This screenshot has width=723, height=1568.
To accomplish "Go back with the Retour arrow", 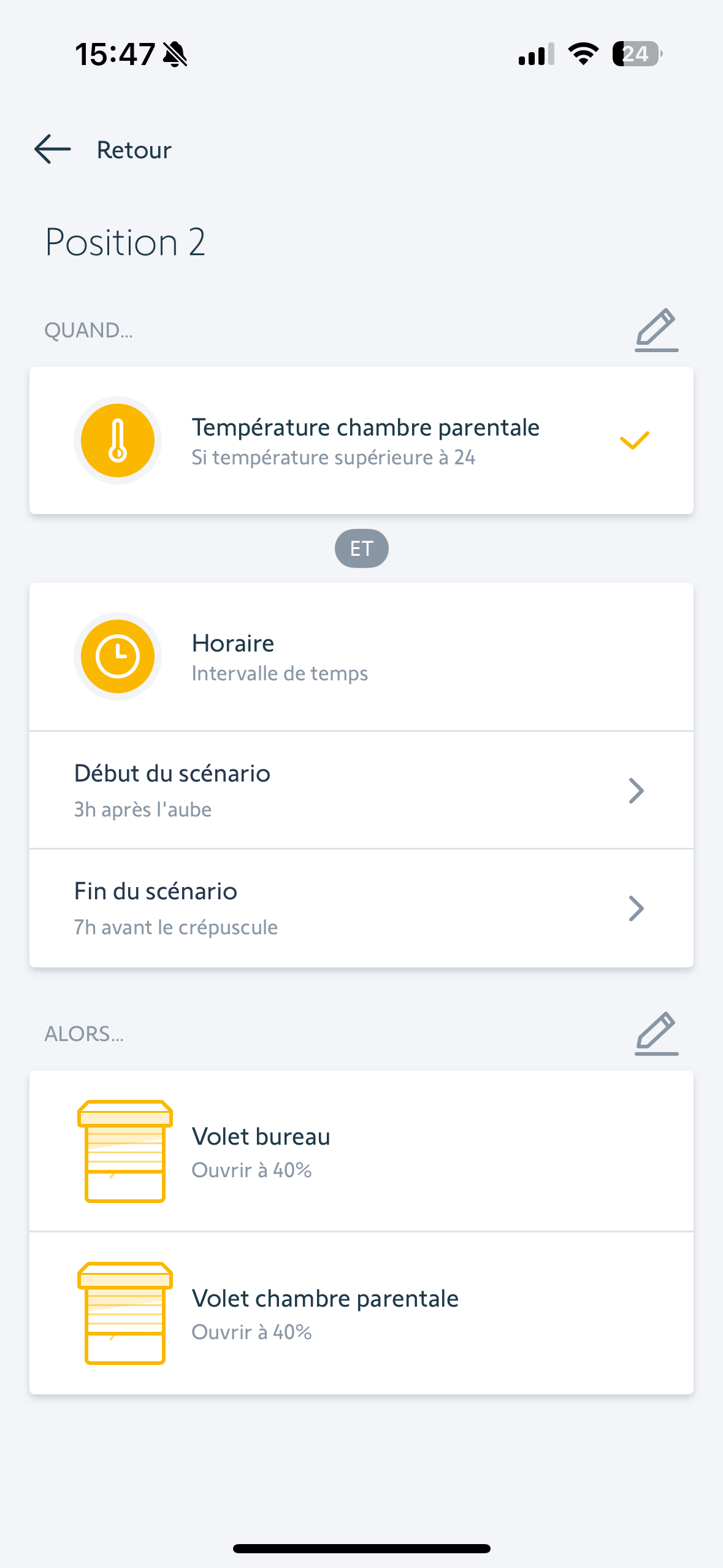I will 53,150.
